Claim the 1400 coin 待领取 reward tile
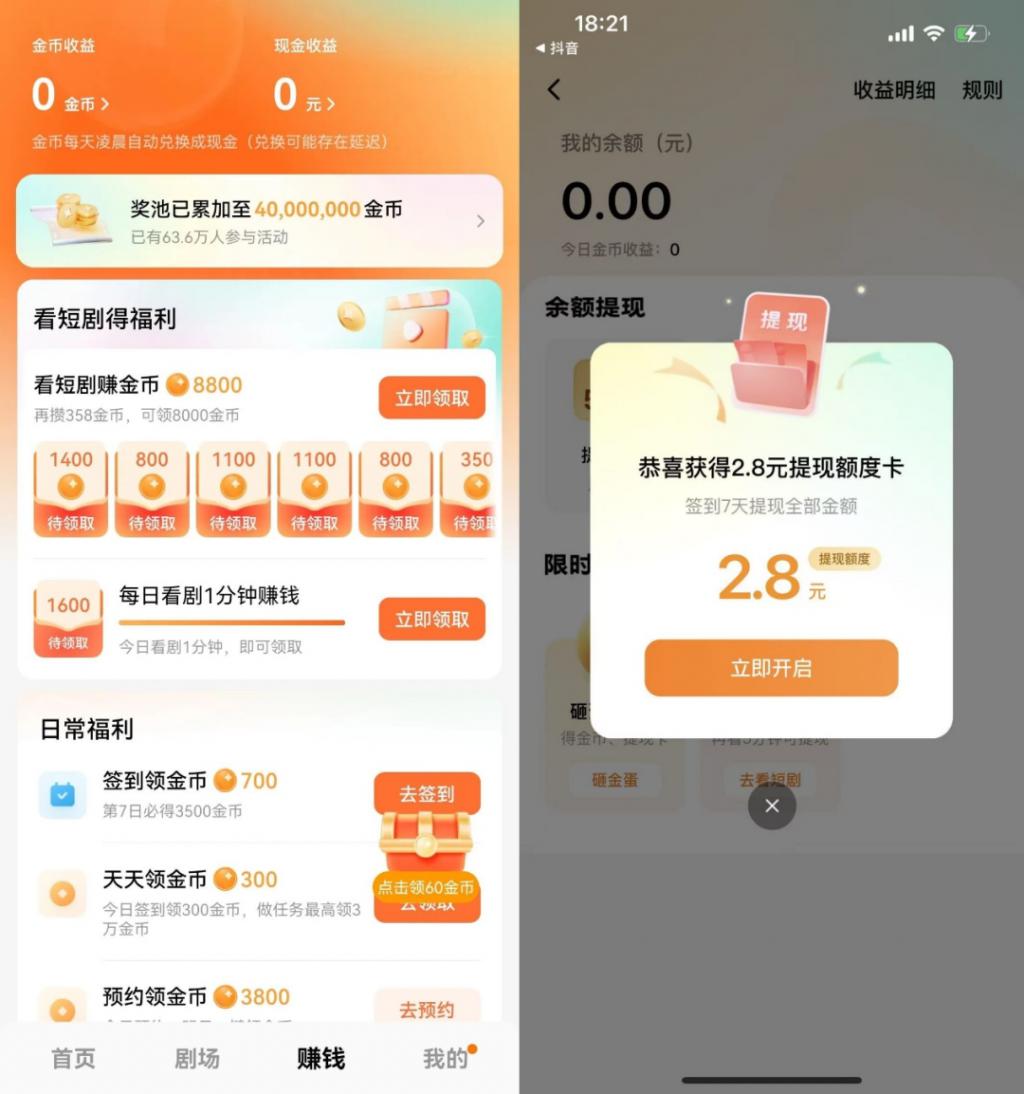 pyautogui.click(x=71, y=489)
